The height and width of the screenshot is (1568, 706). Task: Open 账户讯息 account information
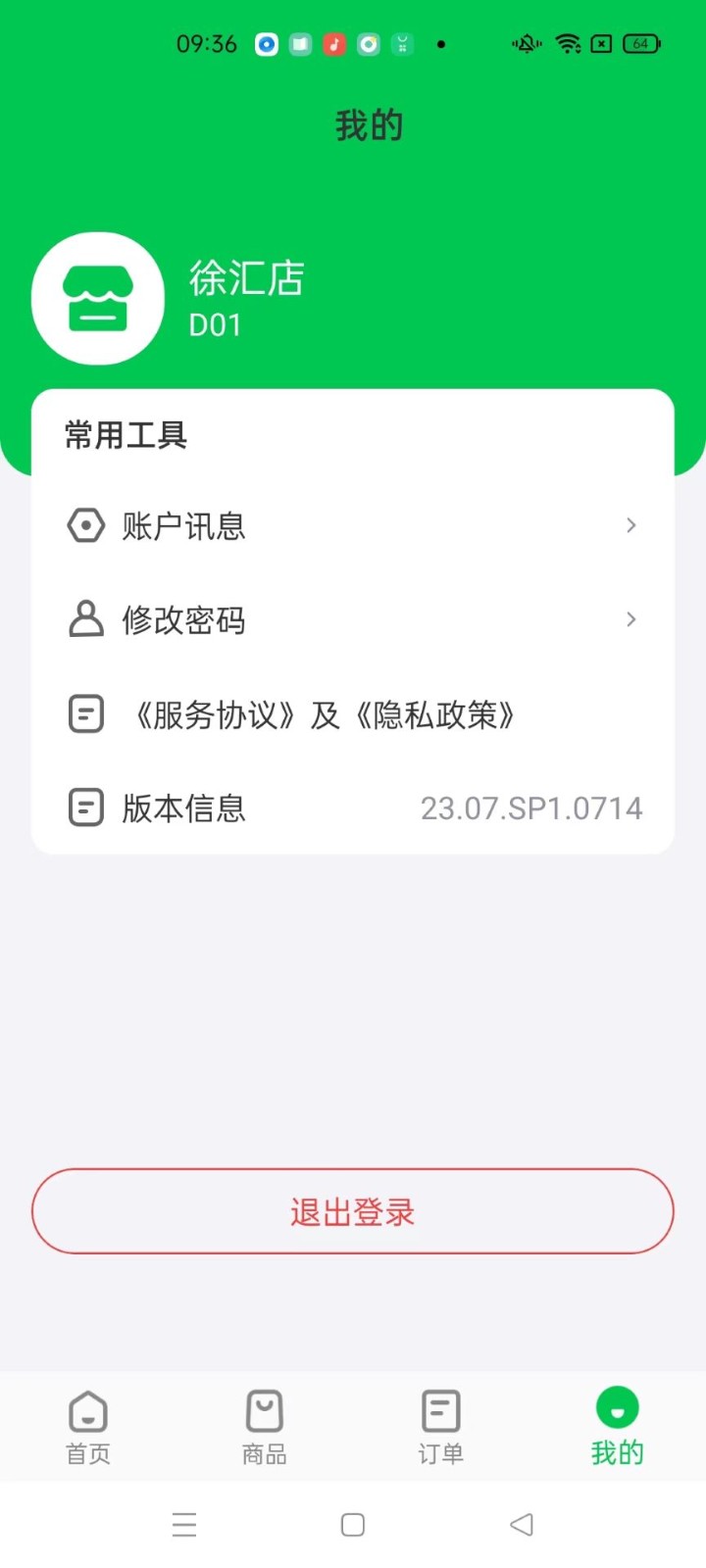click(351, 526)
